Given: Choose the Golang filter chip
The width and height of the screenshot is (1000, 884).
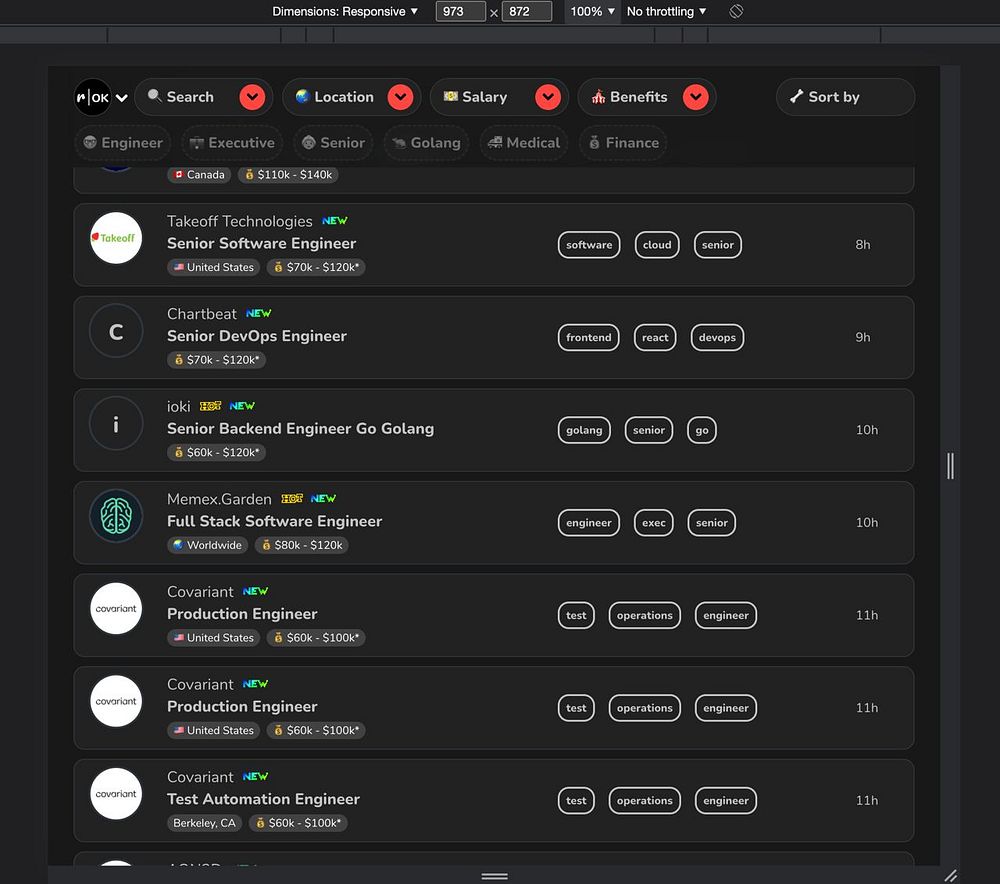Looking at the screenshot, I should tap(426, 143).
